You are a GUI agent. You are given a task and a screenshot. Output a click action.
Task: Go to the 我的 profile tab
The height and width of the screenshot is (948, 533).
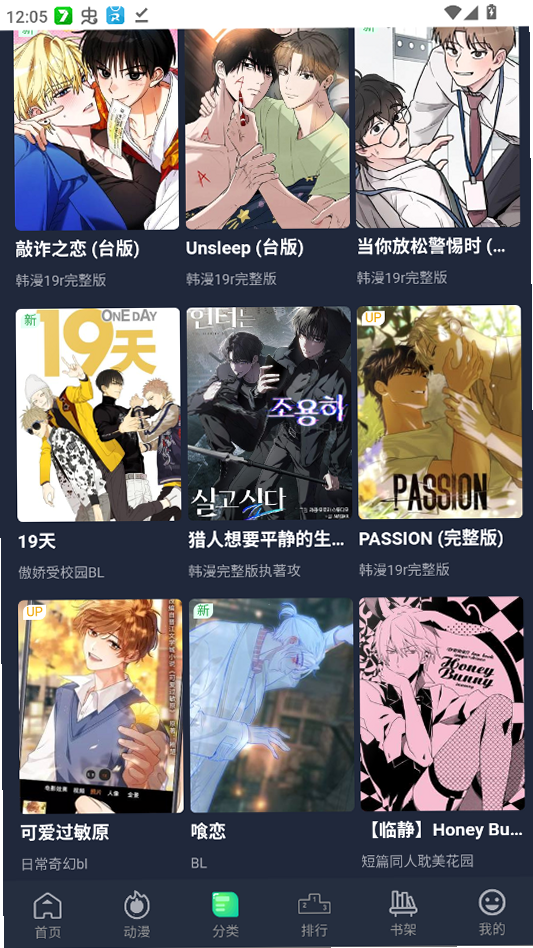pos(491,914)
